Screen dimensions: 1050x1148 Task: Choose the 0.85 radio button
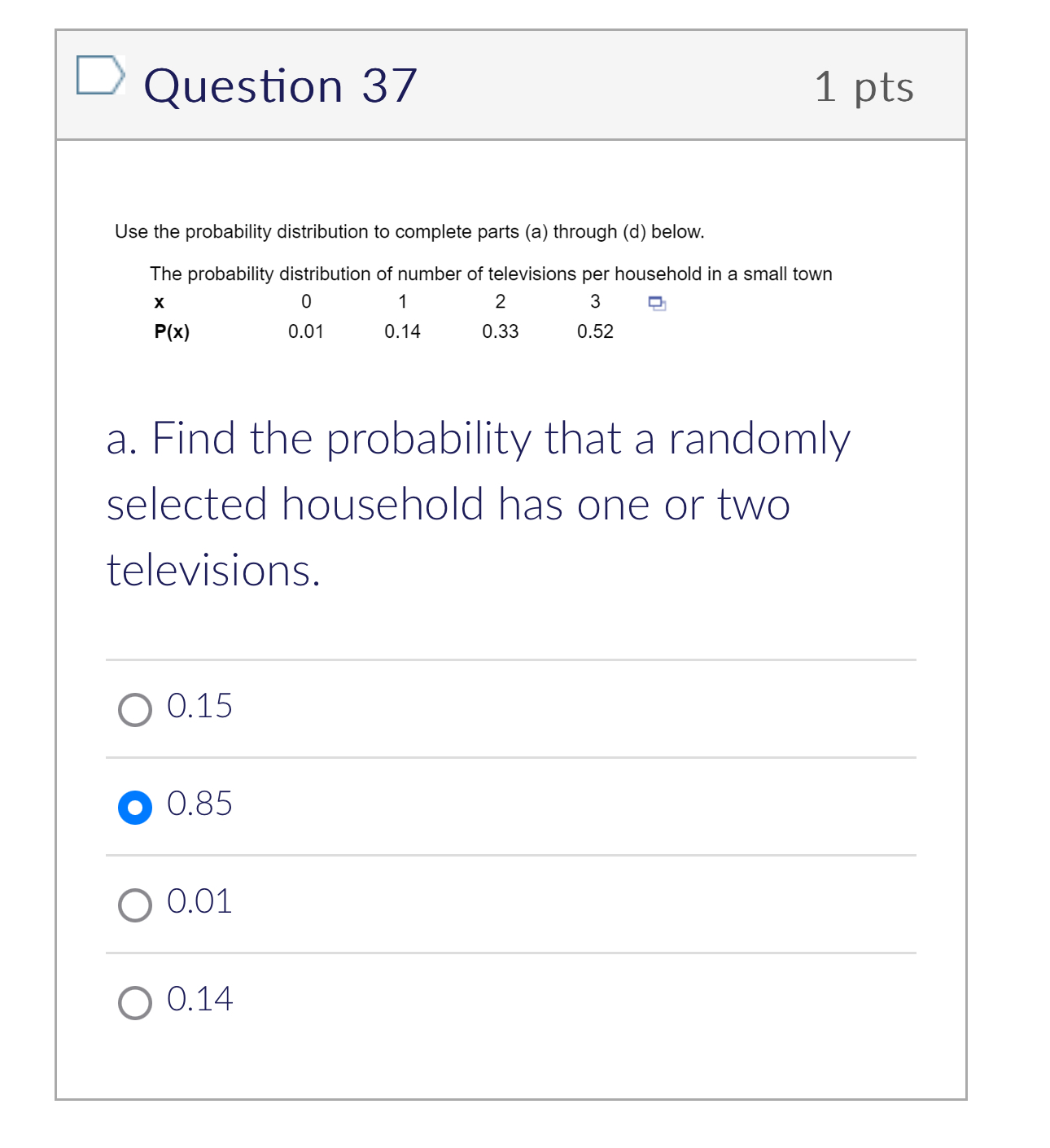pos(135,808)
